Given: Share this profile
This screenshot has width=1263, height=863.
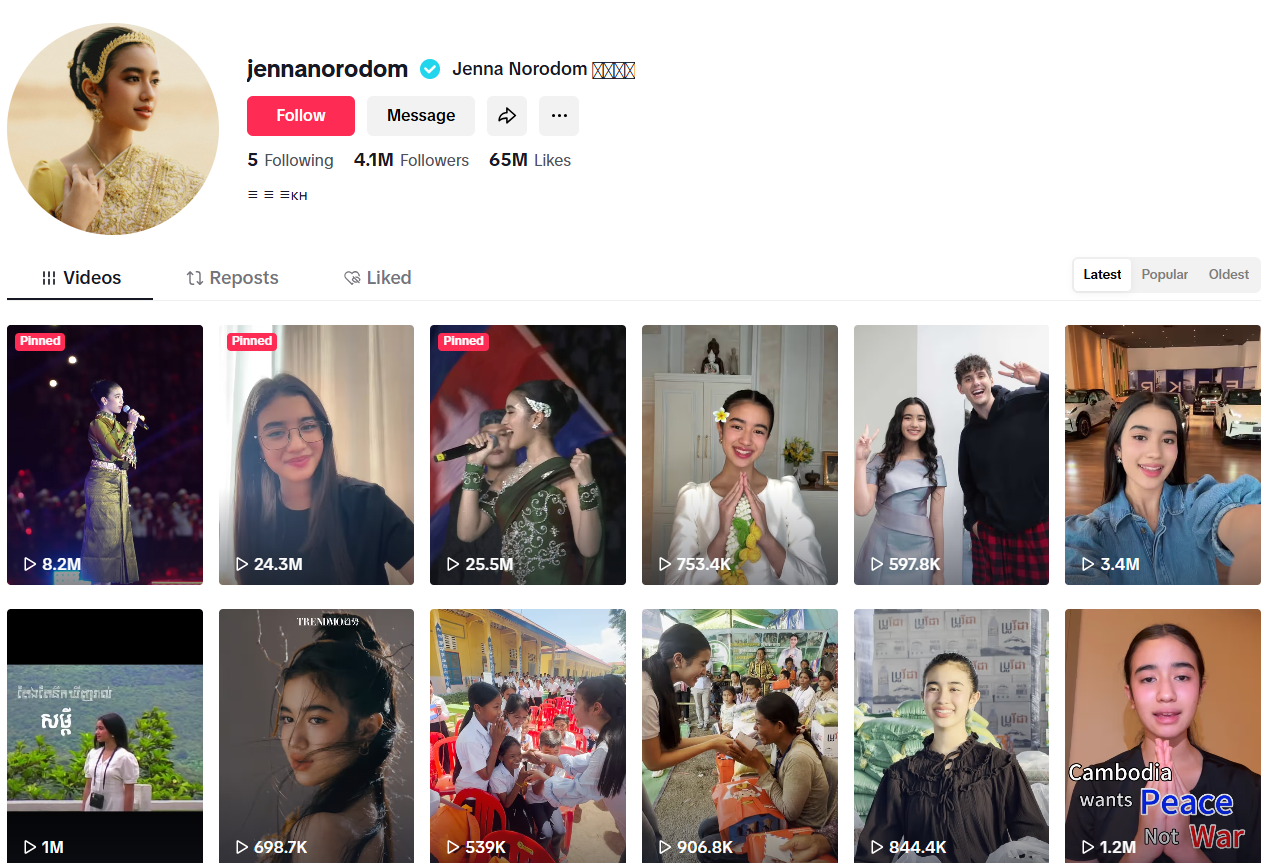Looking at the screenshot, I should [x=507, y=116].
